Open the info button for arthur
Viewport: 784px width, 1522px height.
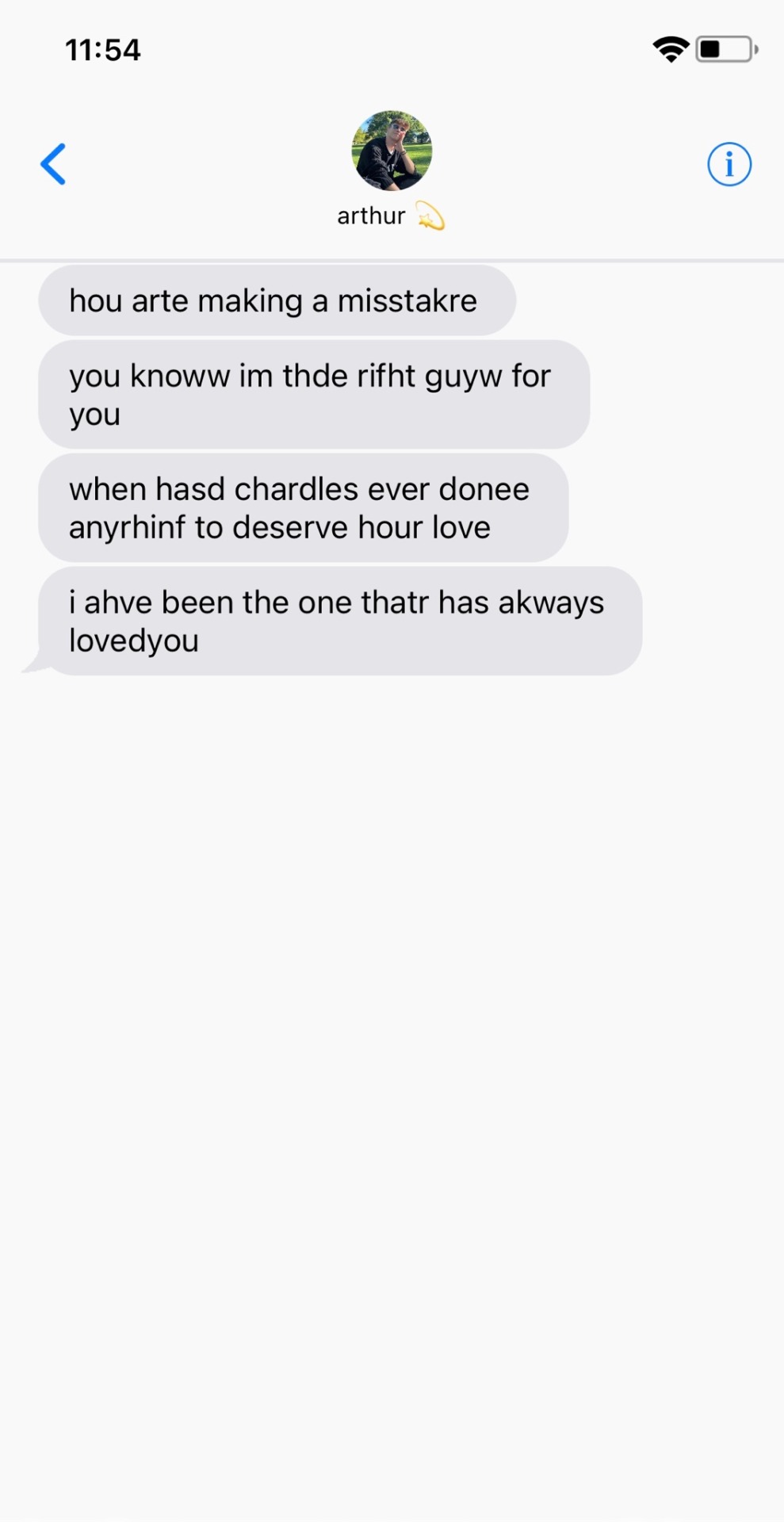tap(729, 164)
